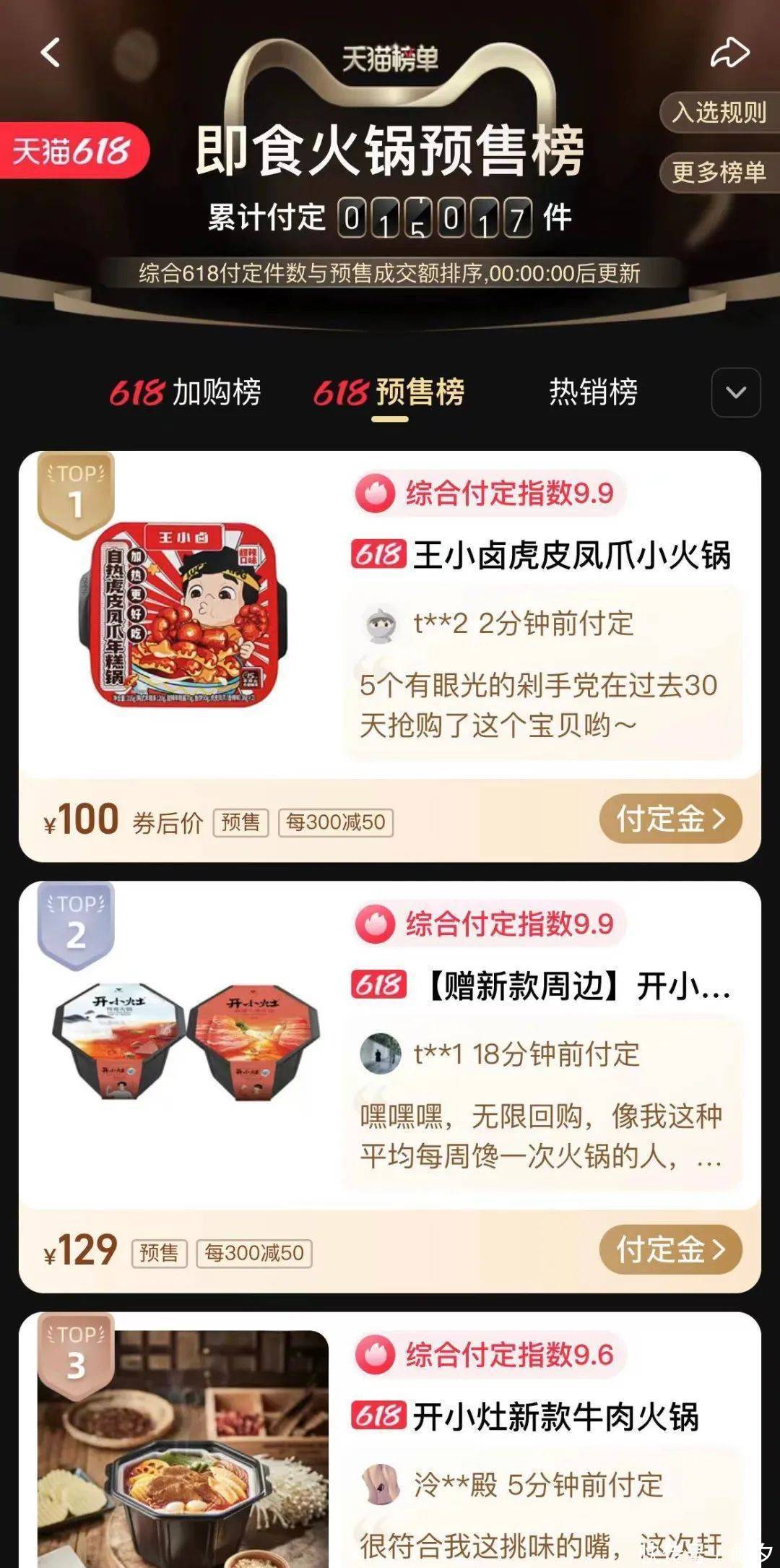Expand the ranking tabs dropdown chevron
The height and width of the screenshot is (1568, 780).
tap(735, 392)
